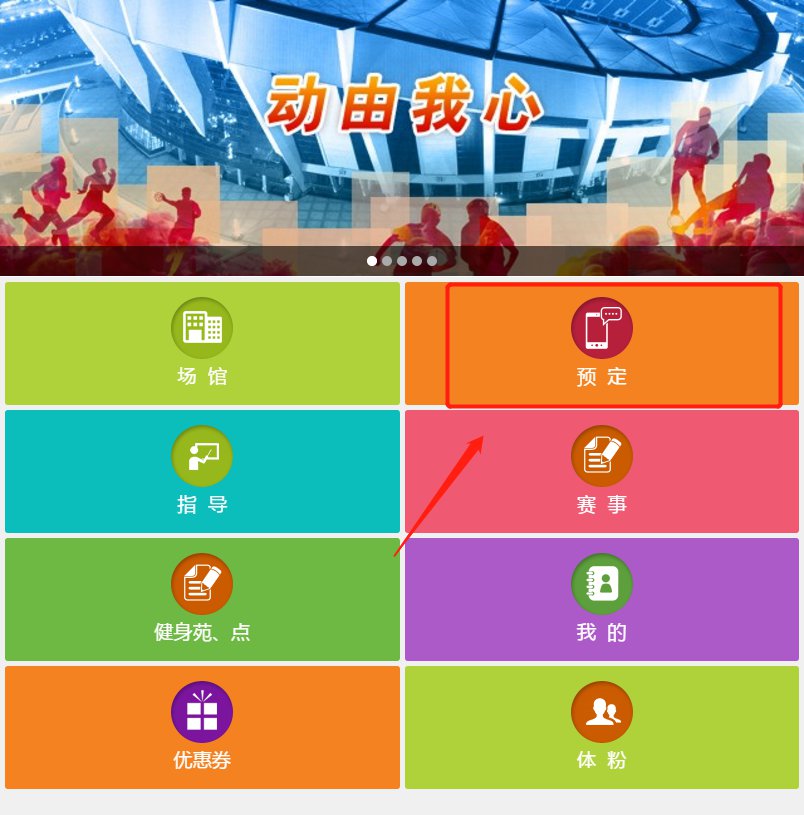Open the 赛事 events tile
This screenshot has height=815, width=804.
click(x=602, y=471)
